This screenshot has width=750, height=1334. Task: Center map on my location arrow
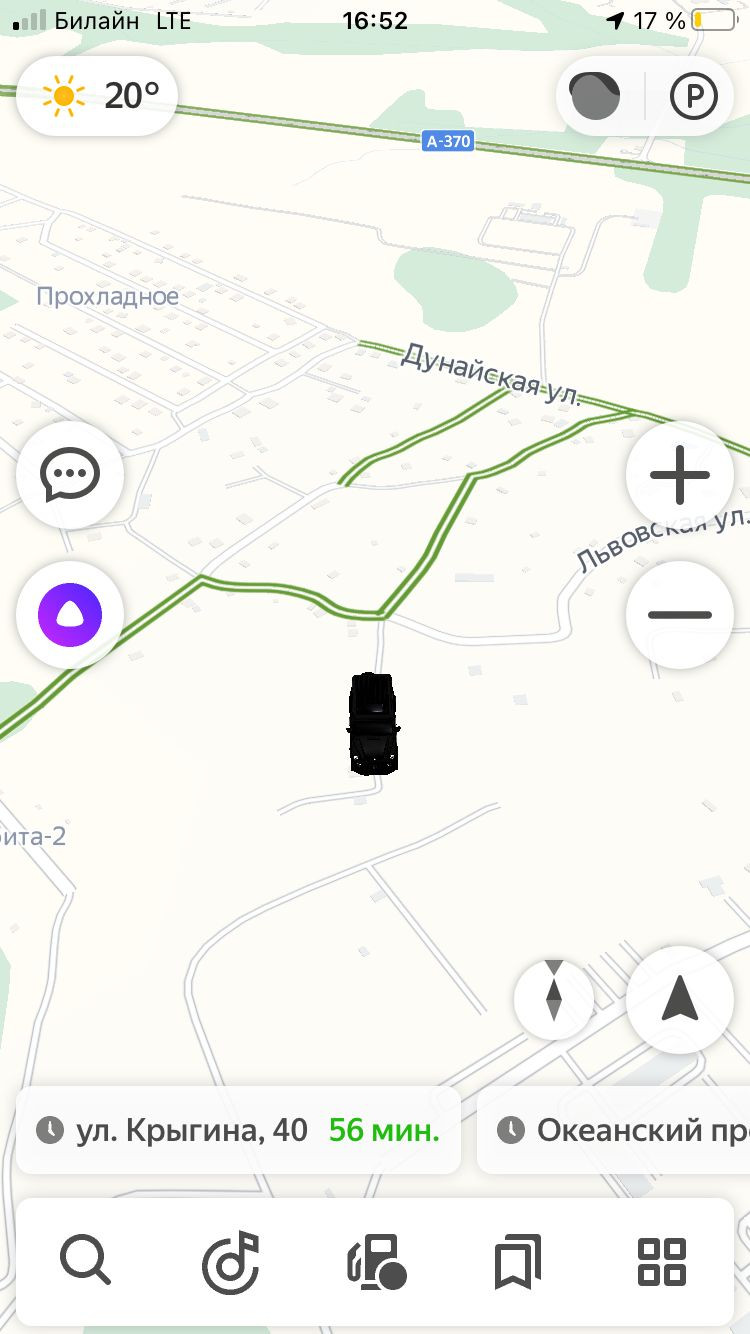[680, 998]
